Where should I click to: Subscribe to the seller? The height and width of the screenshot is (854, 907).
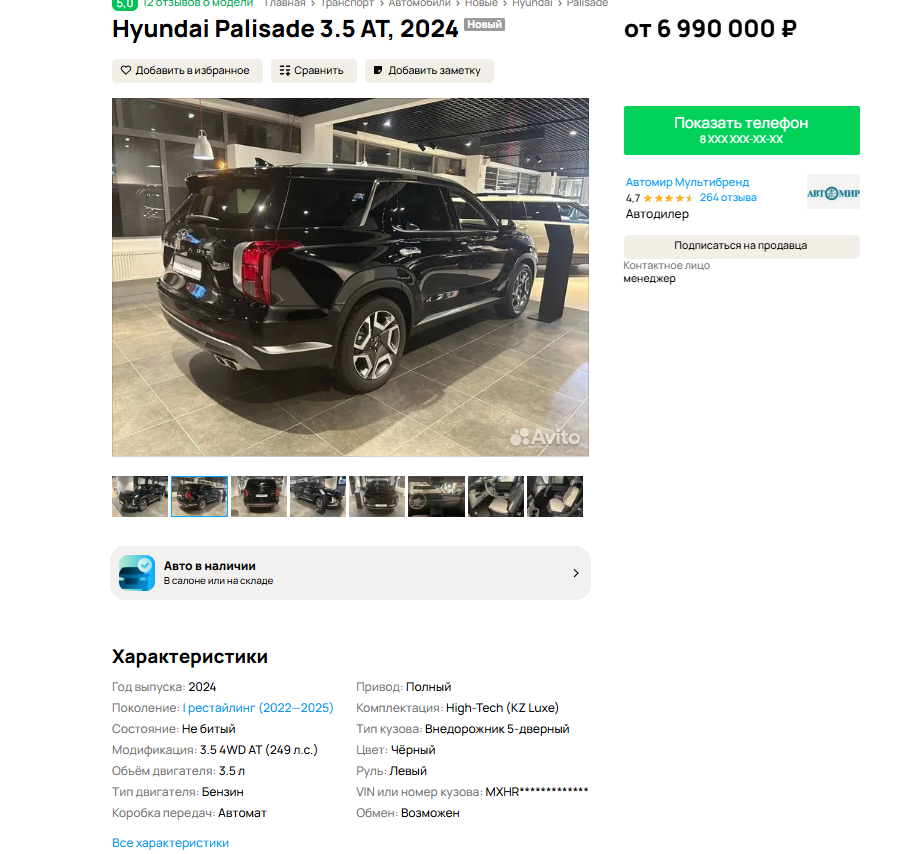coord(741,246)
